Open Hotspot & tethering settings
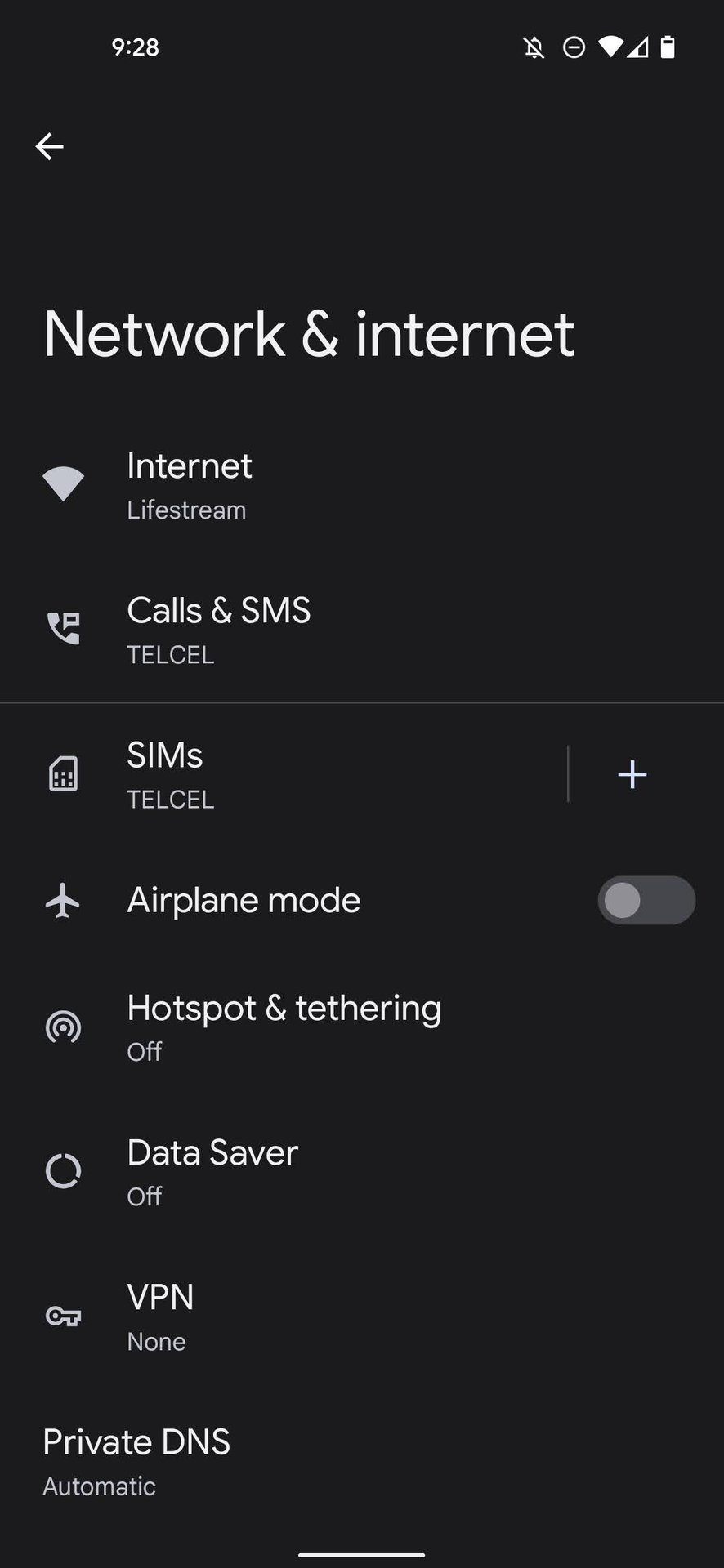This screenshot has height=1568, width=724. 284,1027
